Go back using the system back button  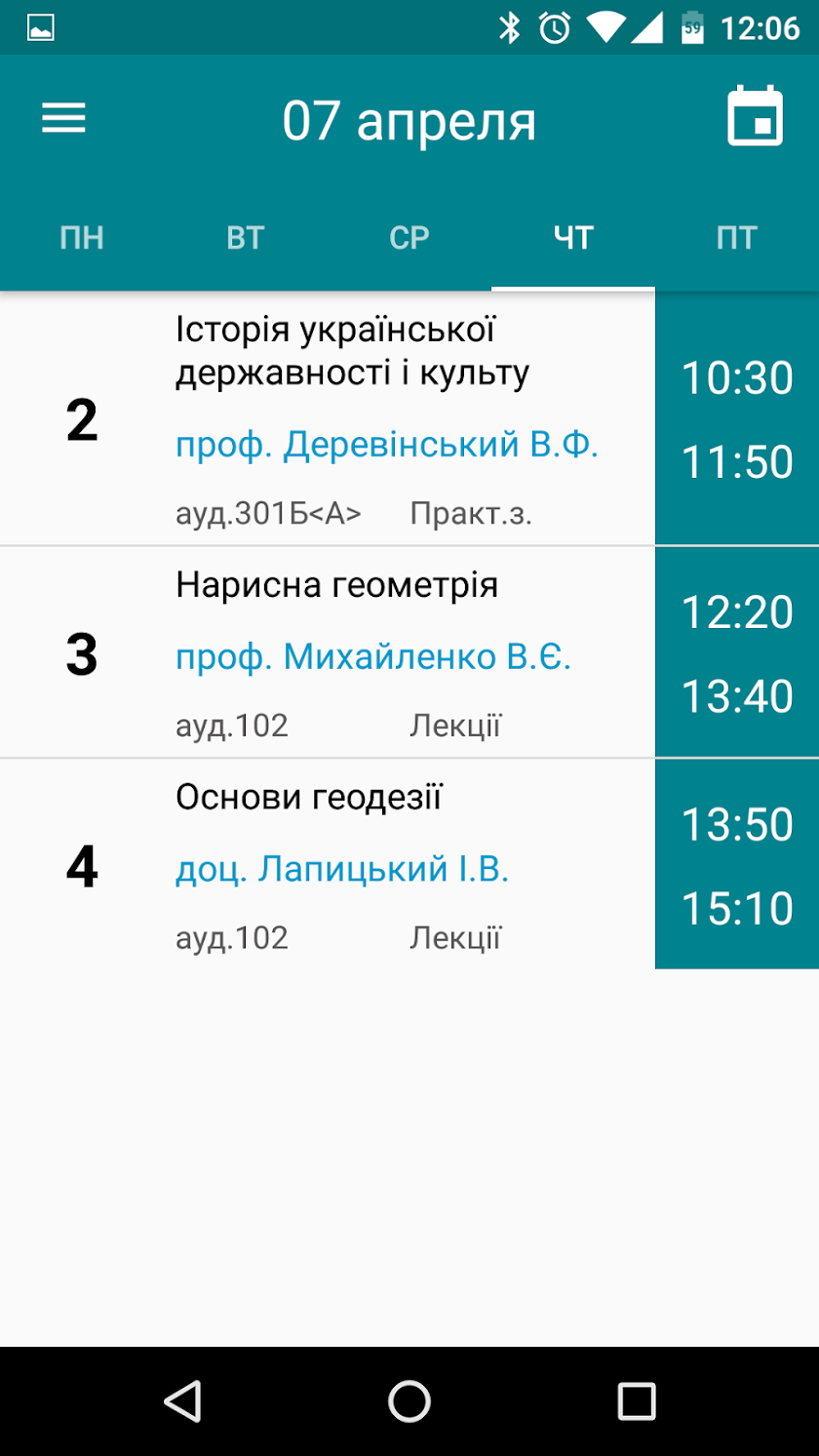pos(182,1401)
